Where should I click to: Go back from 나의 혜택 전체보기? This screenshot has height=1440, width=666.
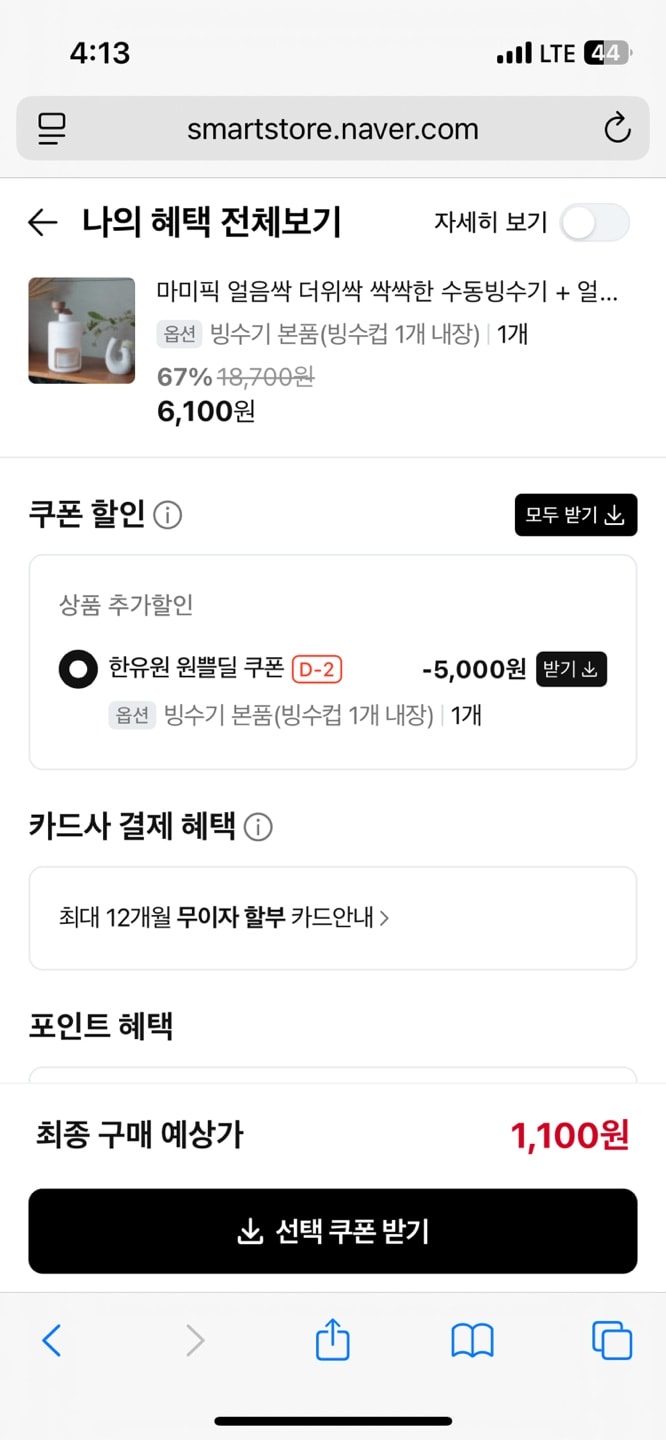[43, 222]
